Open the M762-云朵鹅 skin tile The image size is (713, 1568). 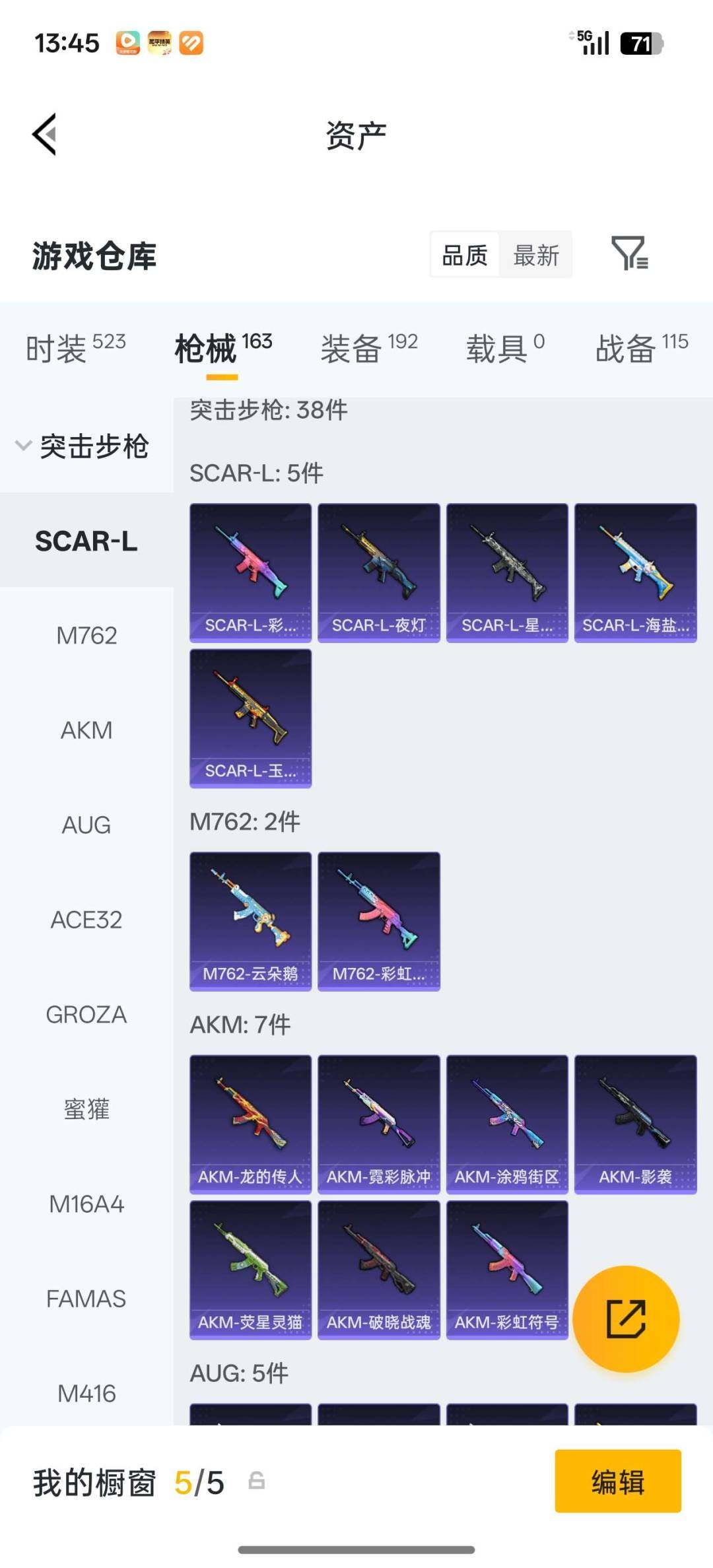coord(250,921)
